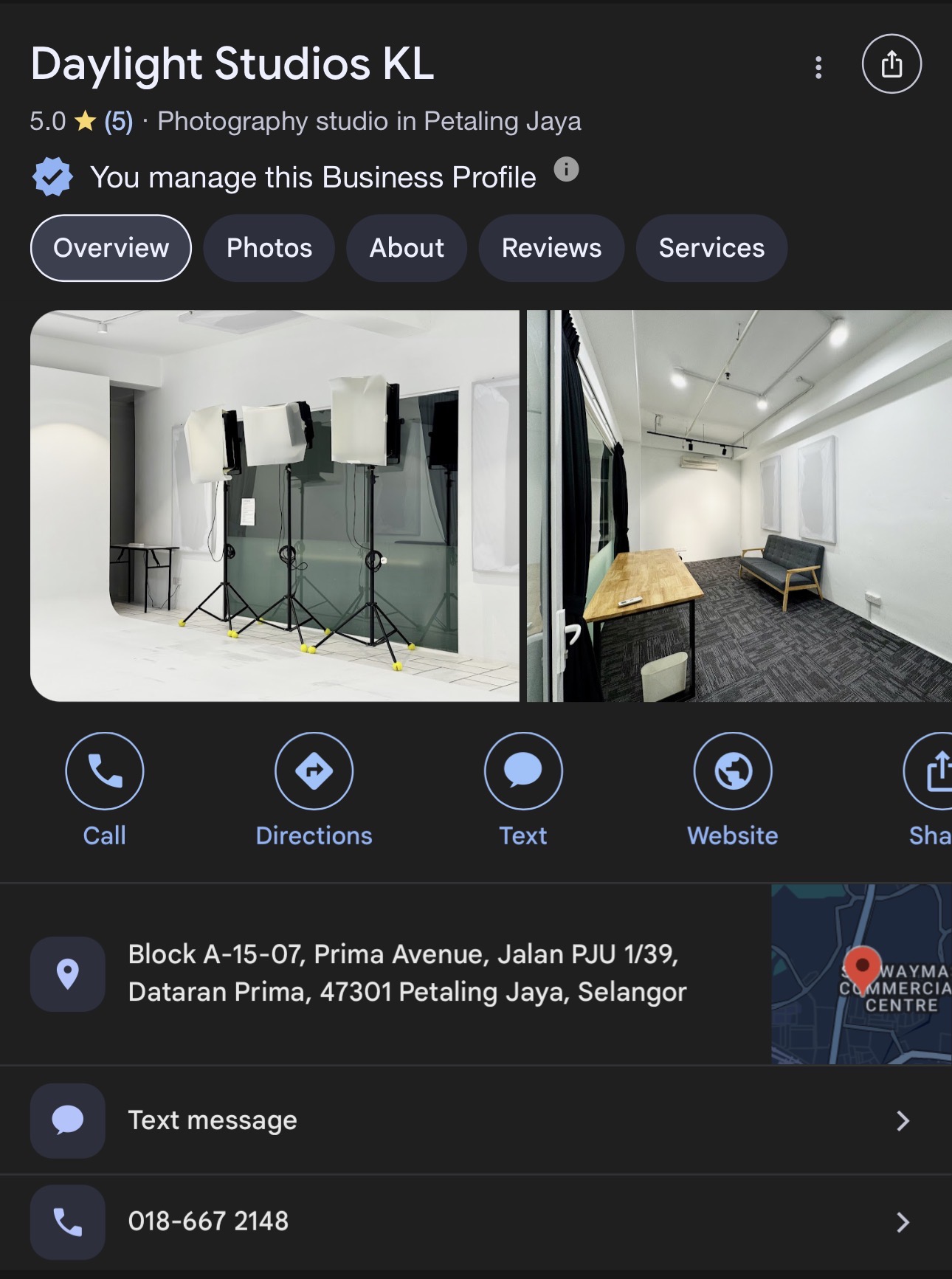Switch to the Photos tab

[269, 248]
